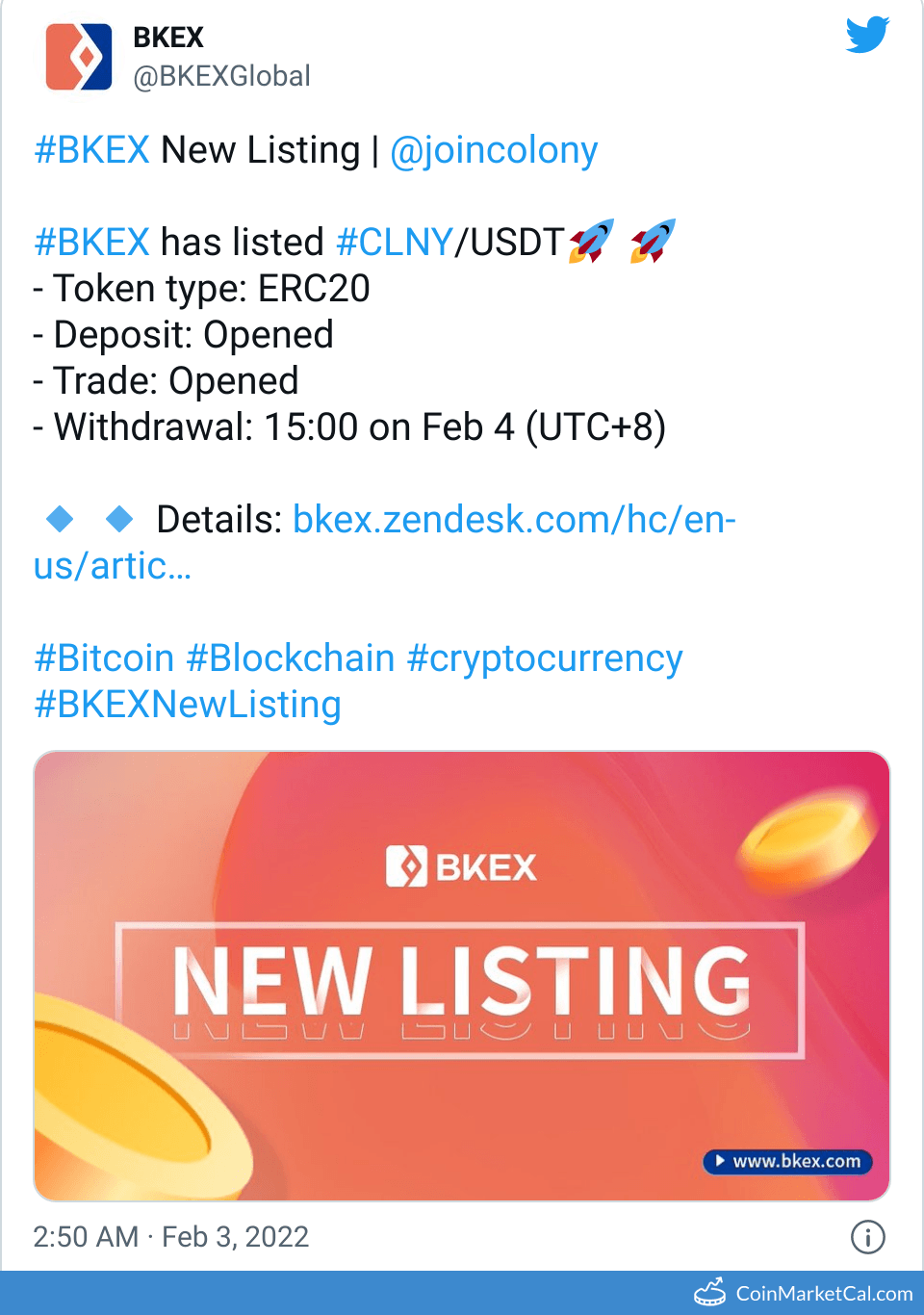Open the #CLNY hashtag
Image resolution: width=924 pixels, height=1315 pixels.
coord(395,243)
